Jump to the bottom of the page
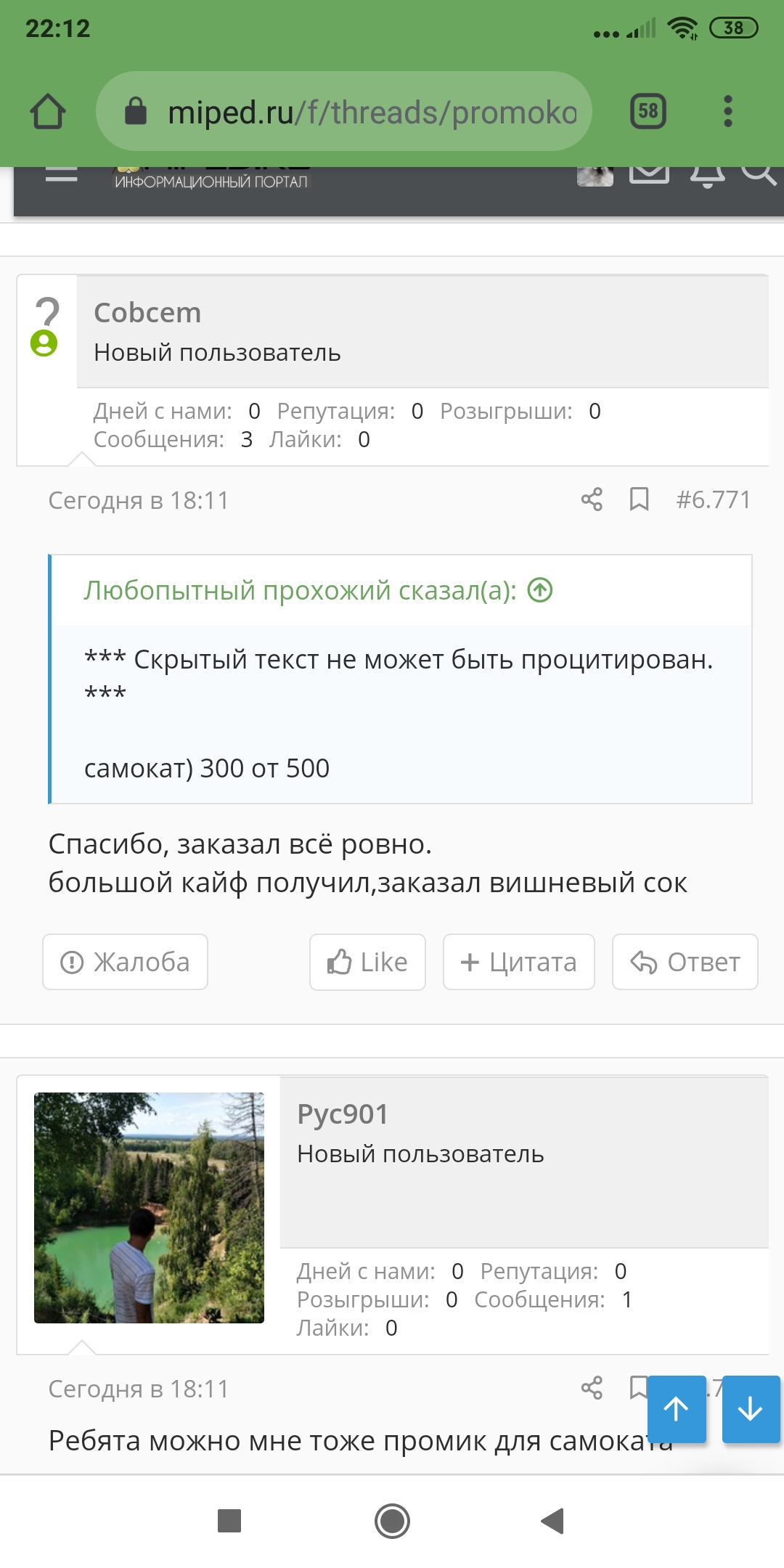Screen dimensions: 784x1568 pyautogui.click(x=751, y=1409)
